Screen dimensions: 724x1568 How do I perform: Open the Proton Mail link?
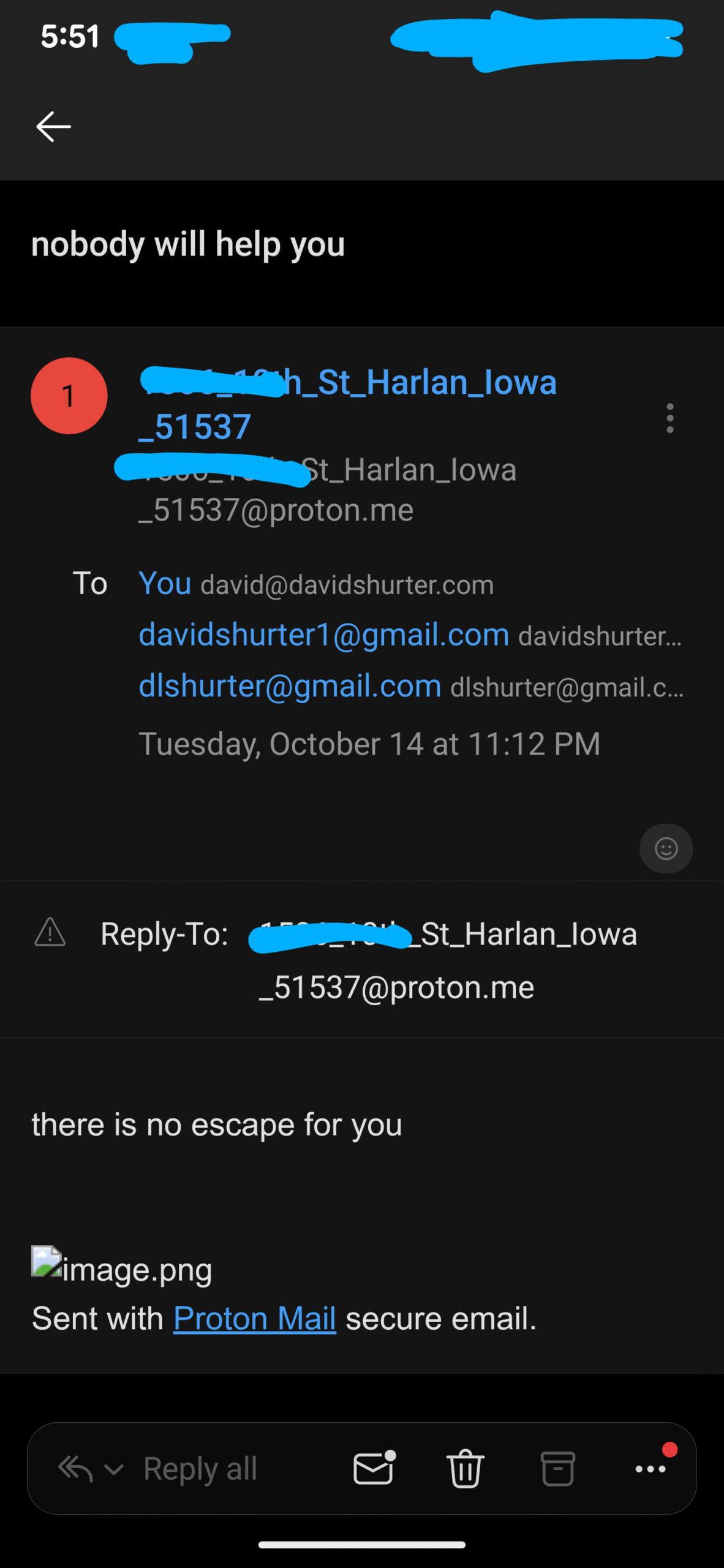pos(254,1318)
